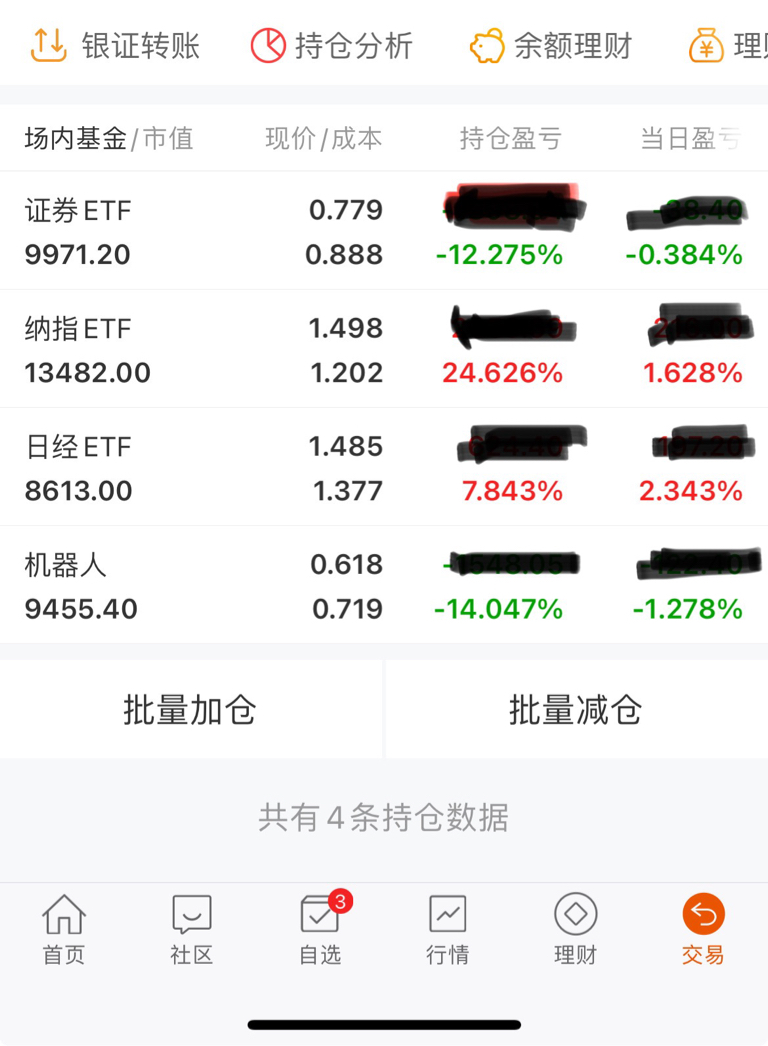Tap the home indicator bar at bottom
Image resolution: width=768 pixels, height=1046 pixels.
point(384,1024)
